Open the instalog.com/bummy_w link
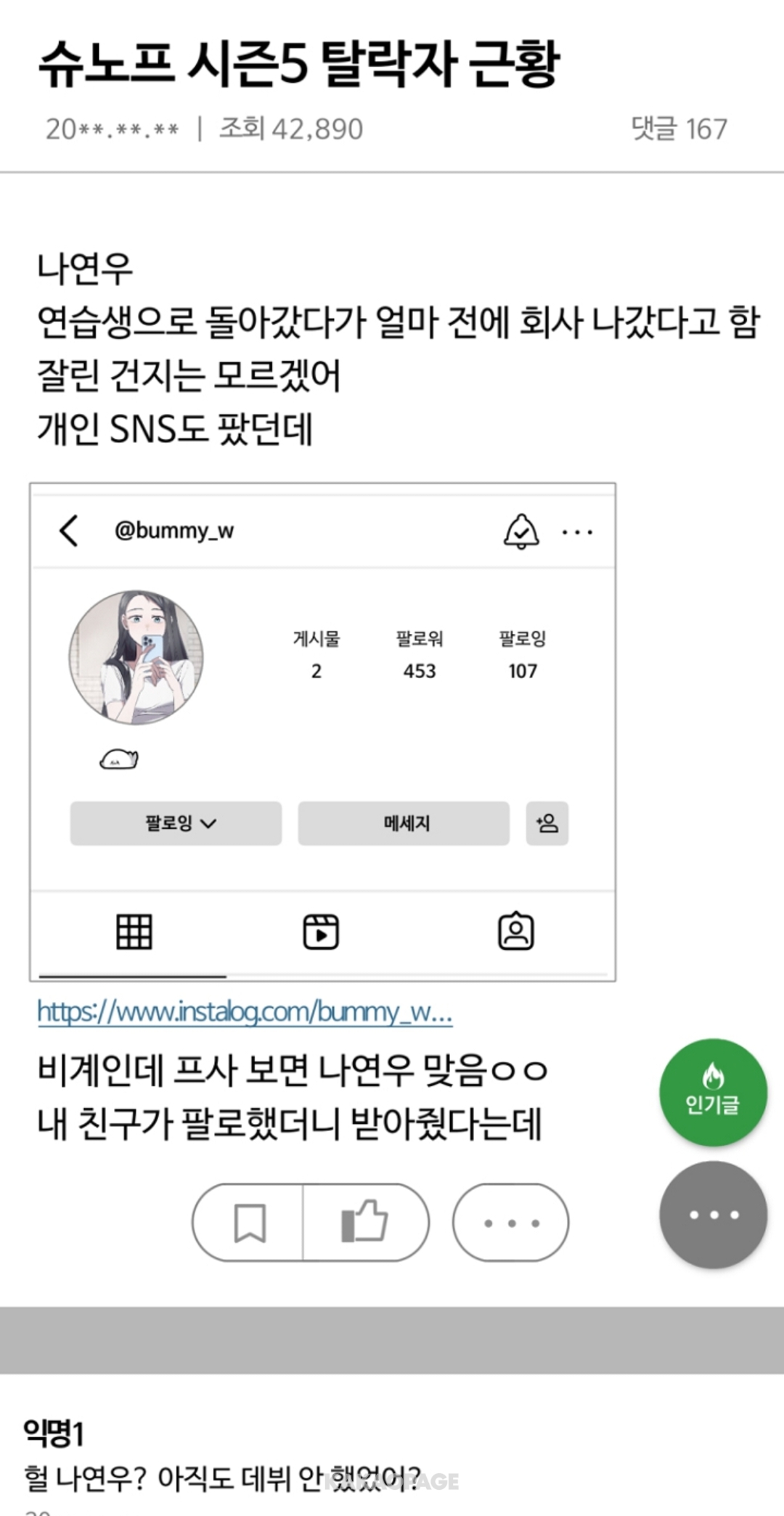 245,1011
